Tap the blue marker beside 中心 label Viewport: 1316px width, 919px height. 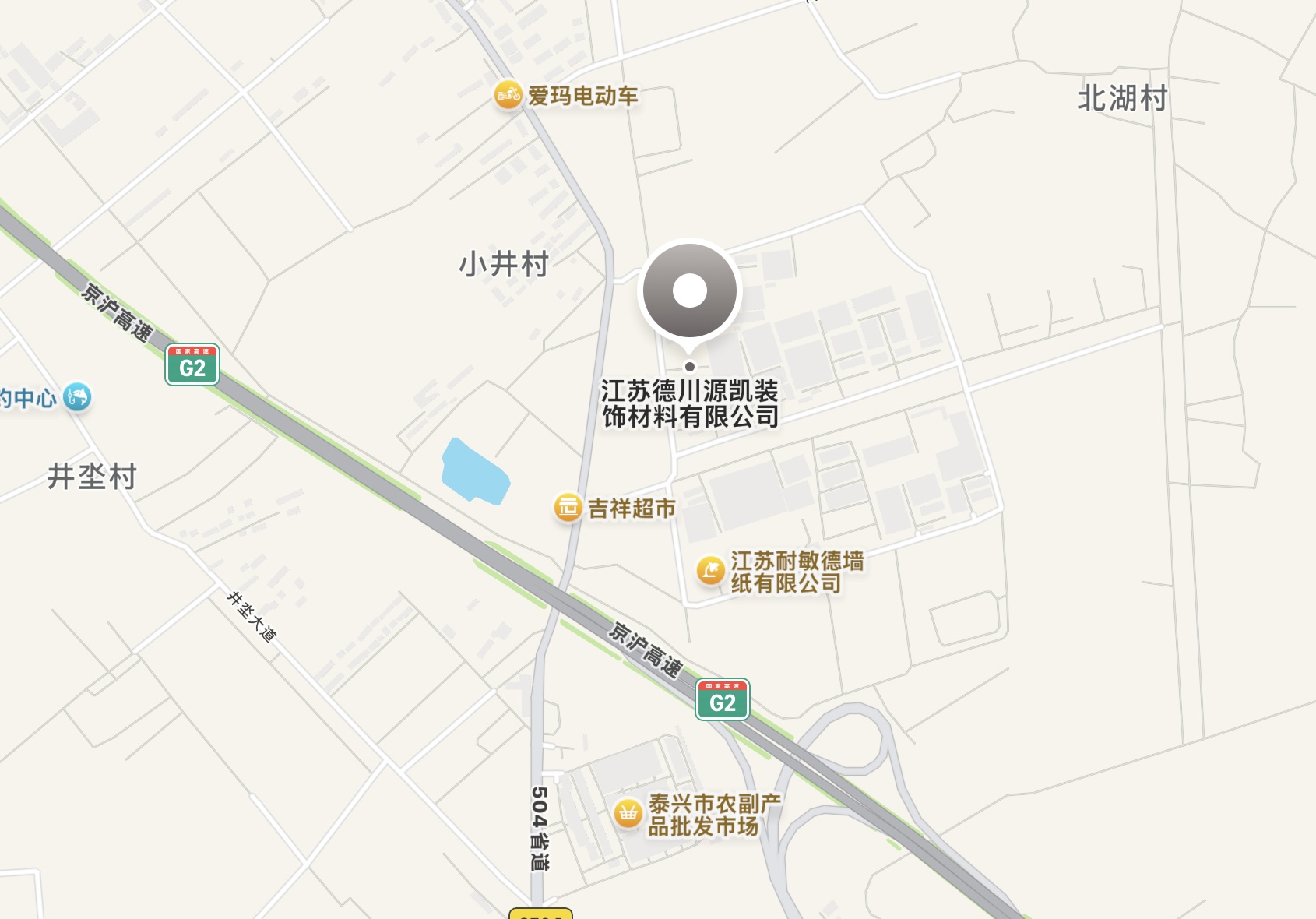pos(77,397)
